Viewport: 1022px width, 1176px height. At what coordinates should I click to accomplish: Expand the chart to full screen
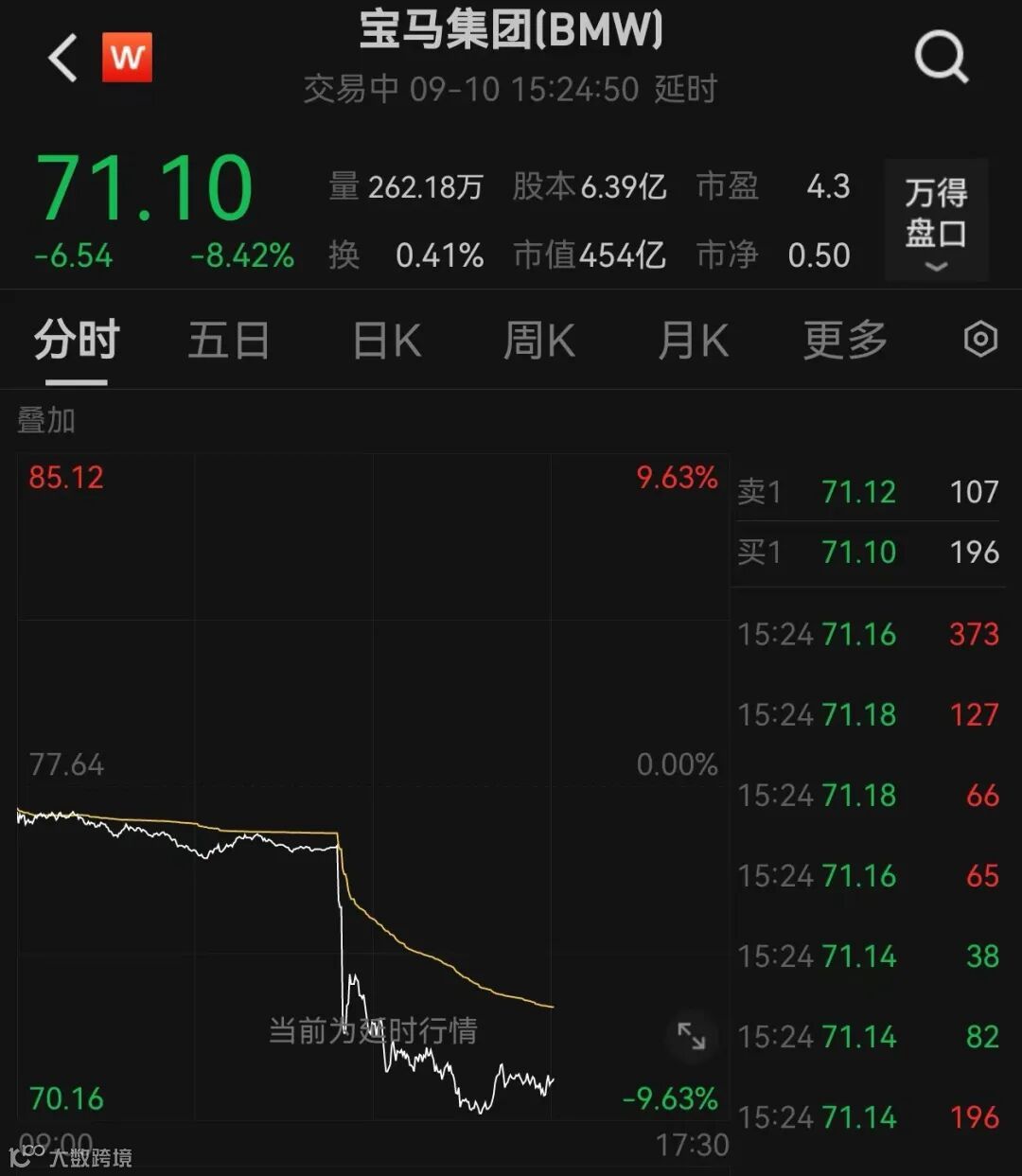point(692,1036)
